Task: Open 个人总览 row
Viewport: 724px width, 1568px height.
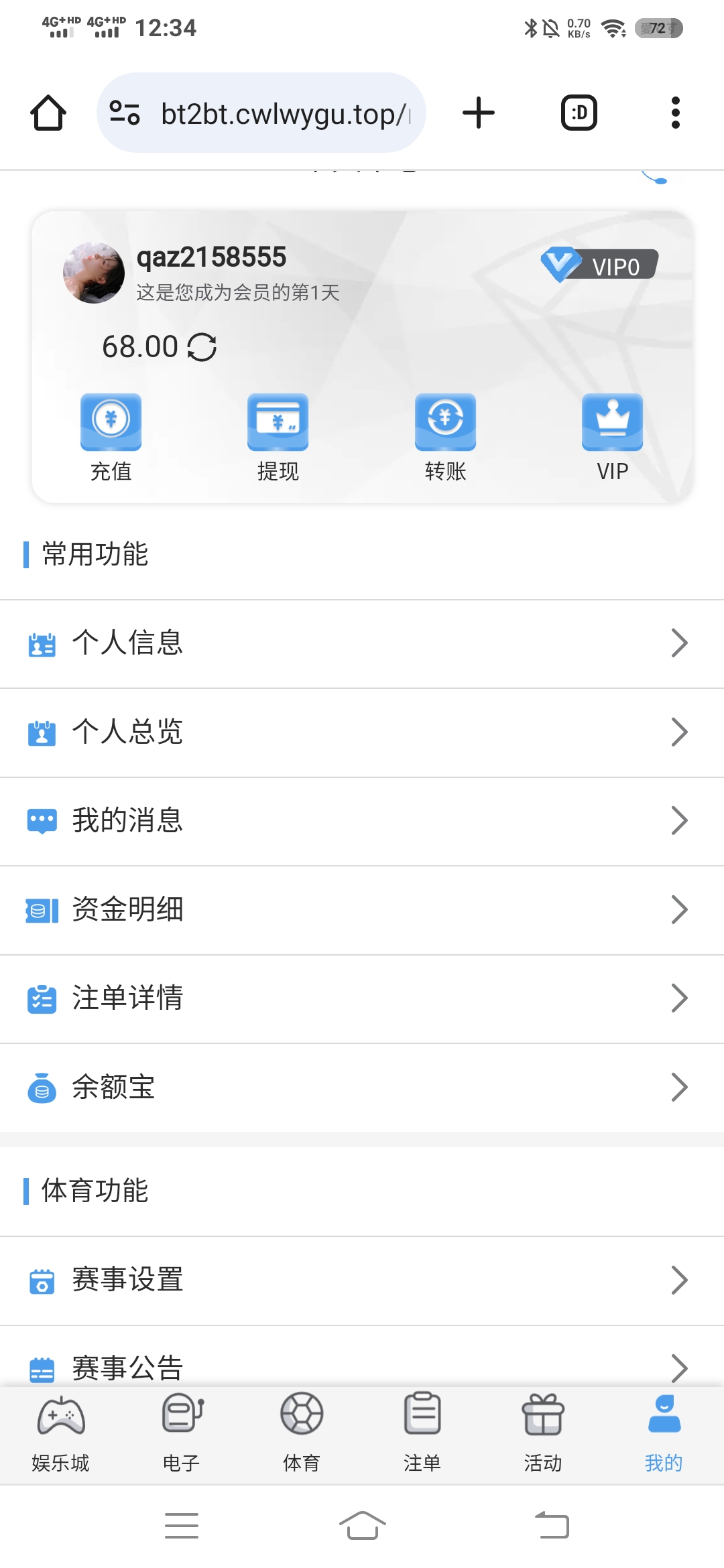Action: 362,732
